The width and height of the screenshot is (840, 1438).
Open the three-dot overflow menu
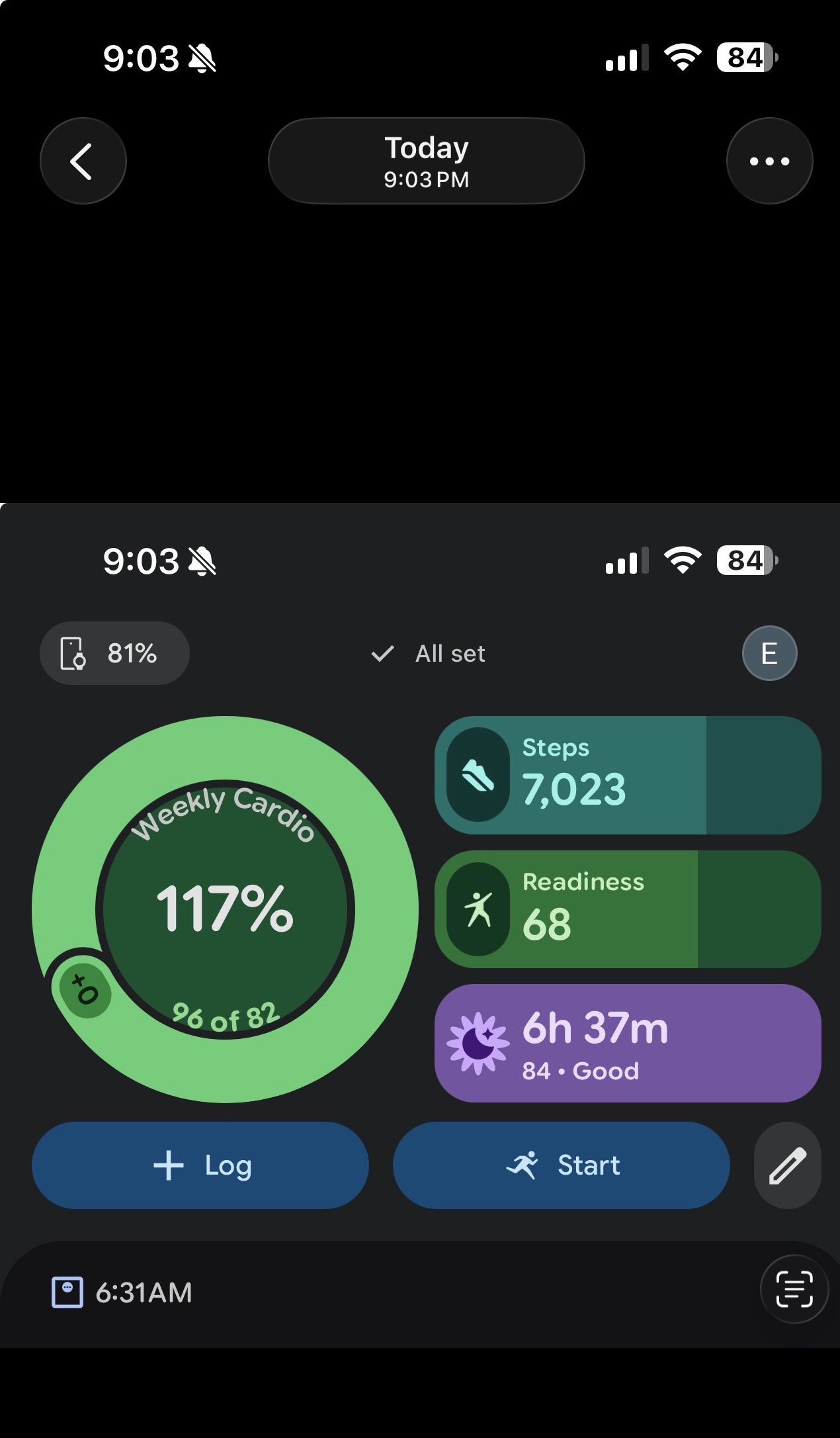point(769,161)
